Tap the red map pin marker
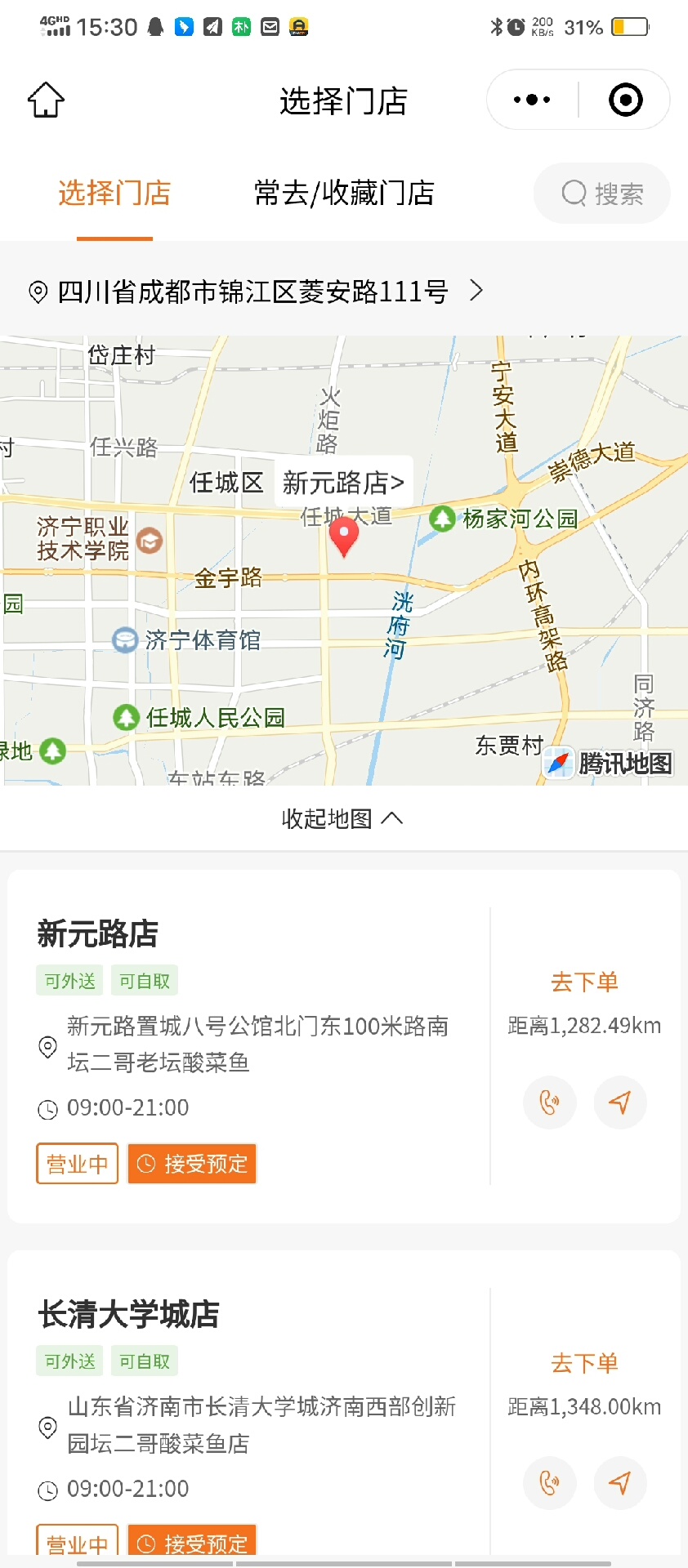688x1568 pixels. [x=344, y=536]
